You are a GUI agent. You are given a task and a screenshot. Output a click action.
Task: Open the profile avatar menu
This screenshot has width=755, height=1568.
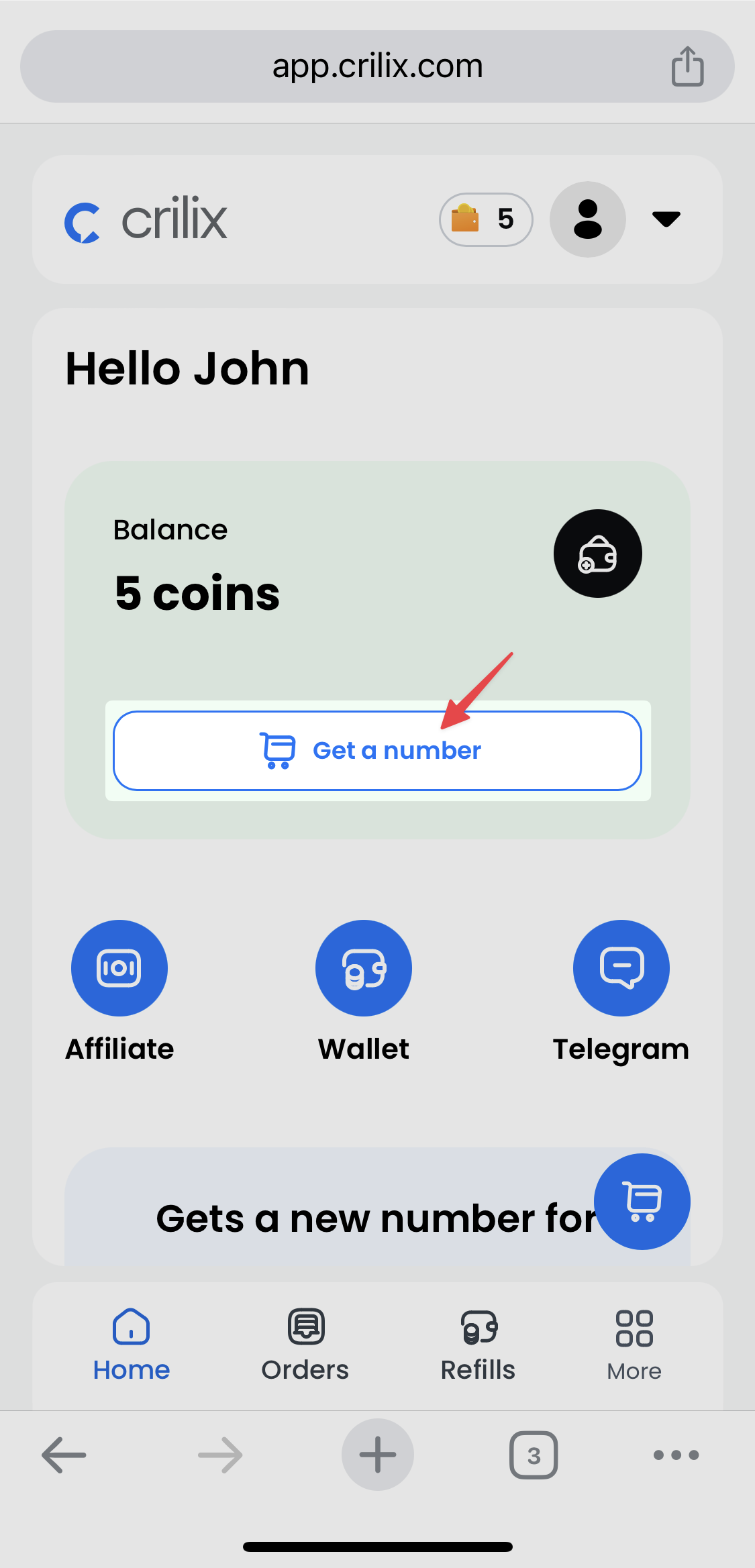(588, 219)
